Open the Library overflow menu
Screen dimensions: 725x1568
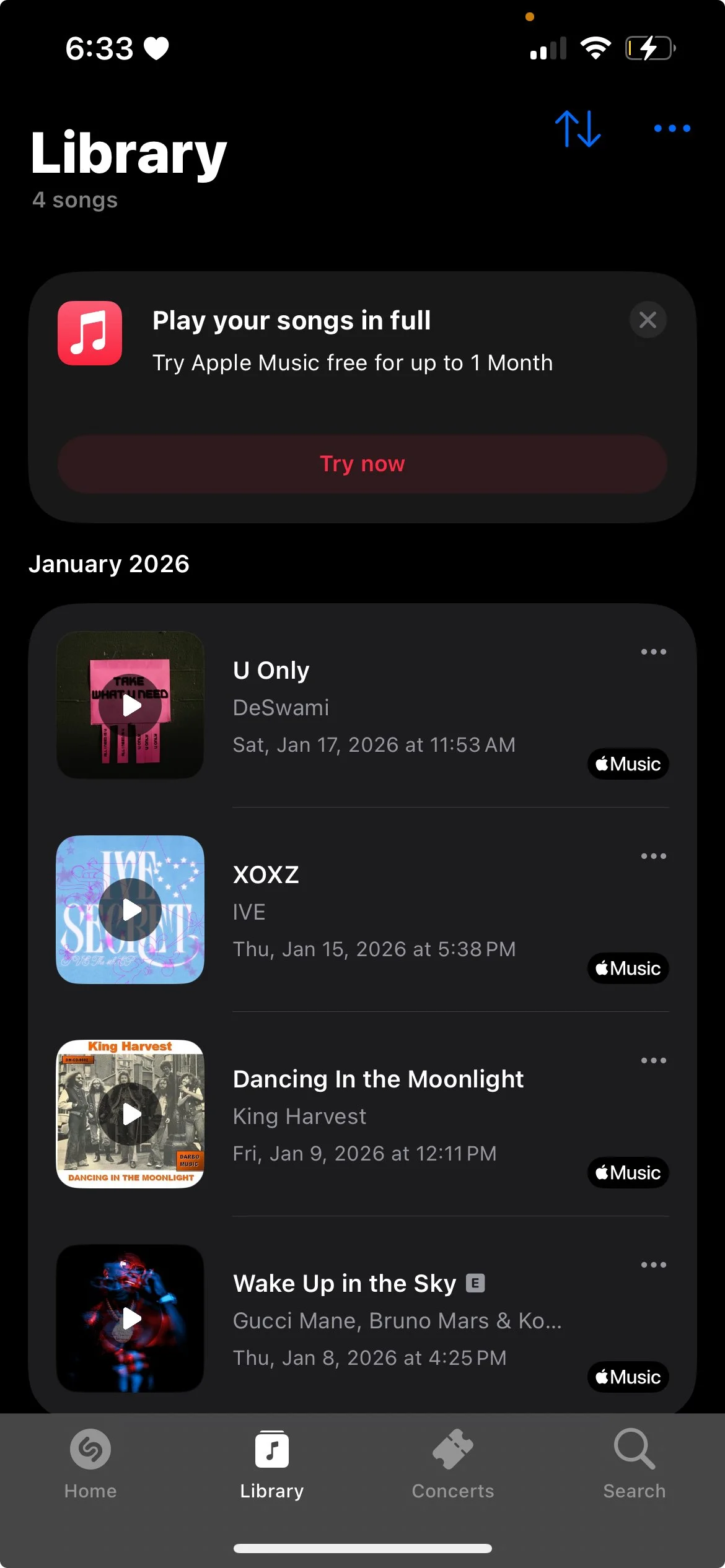pyautogui.click(x=672, y=129)
